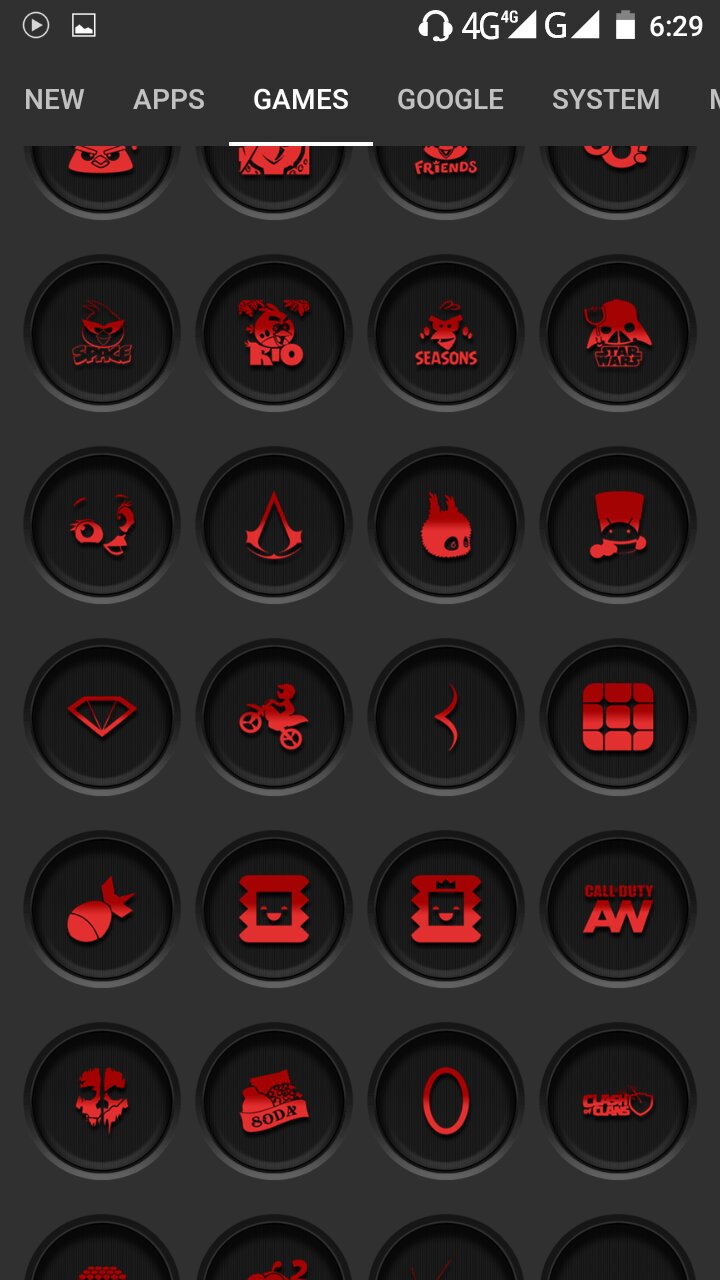
Task: Open the Angry Birds Space icon
Action: (102, 334)
